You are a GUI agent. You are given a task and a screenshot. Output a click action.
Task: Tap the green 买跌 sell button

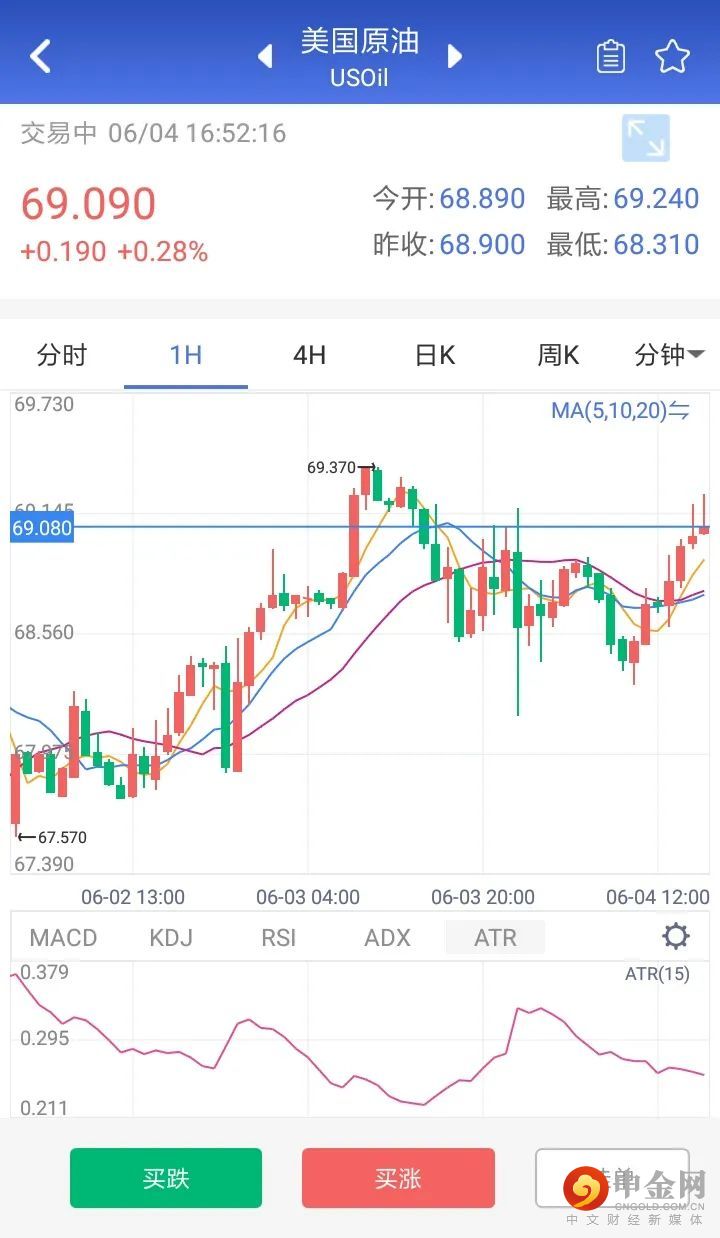[x=166, y=1178]
